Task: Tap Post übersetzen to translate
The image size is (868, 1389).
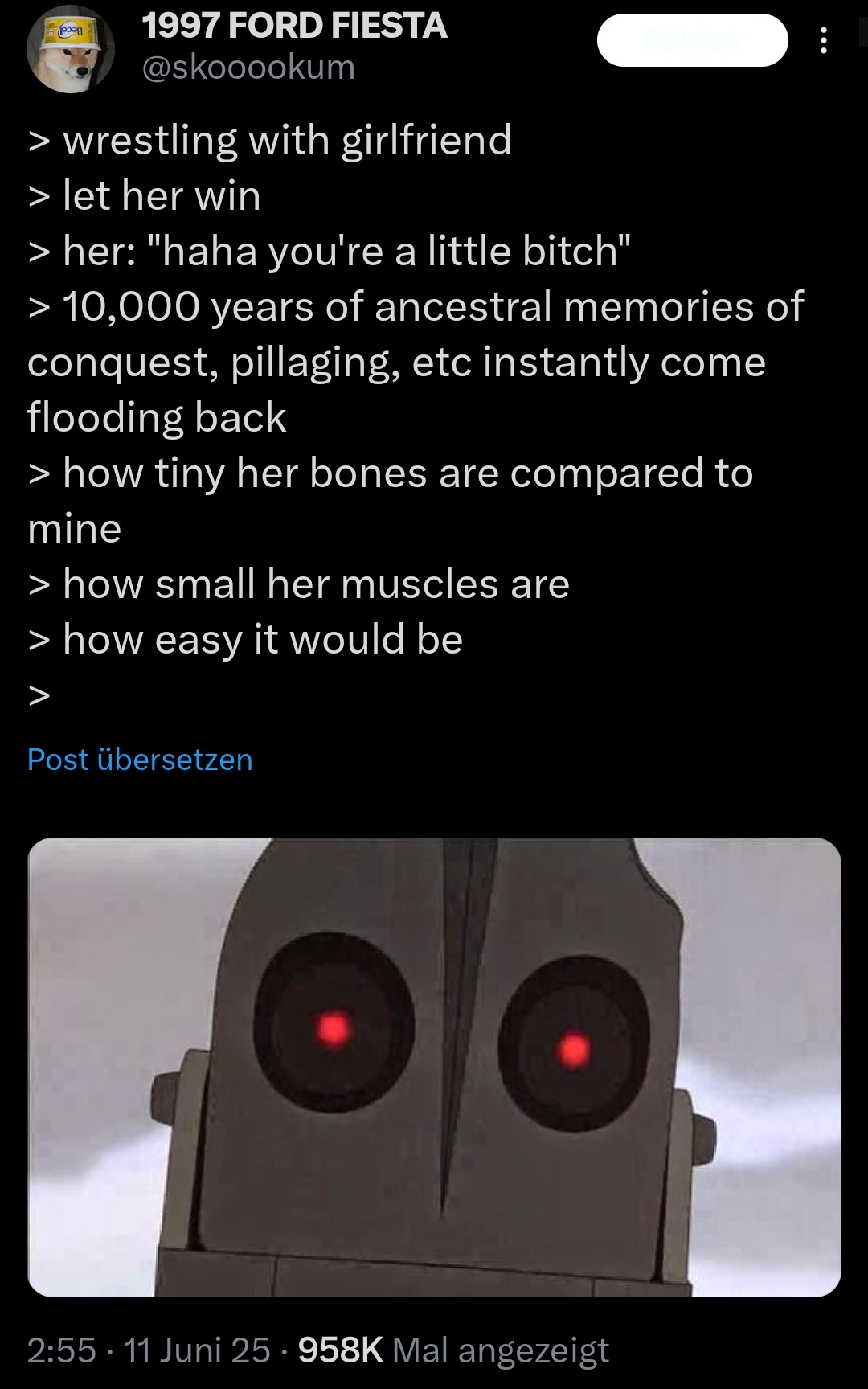Action: pyautogui.click(x=140, y=759)
